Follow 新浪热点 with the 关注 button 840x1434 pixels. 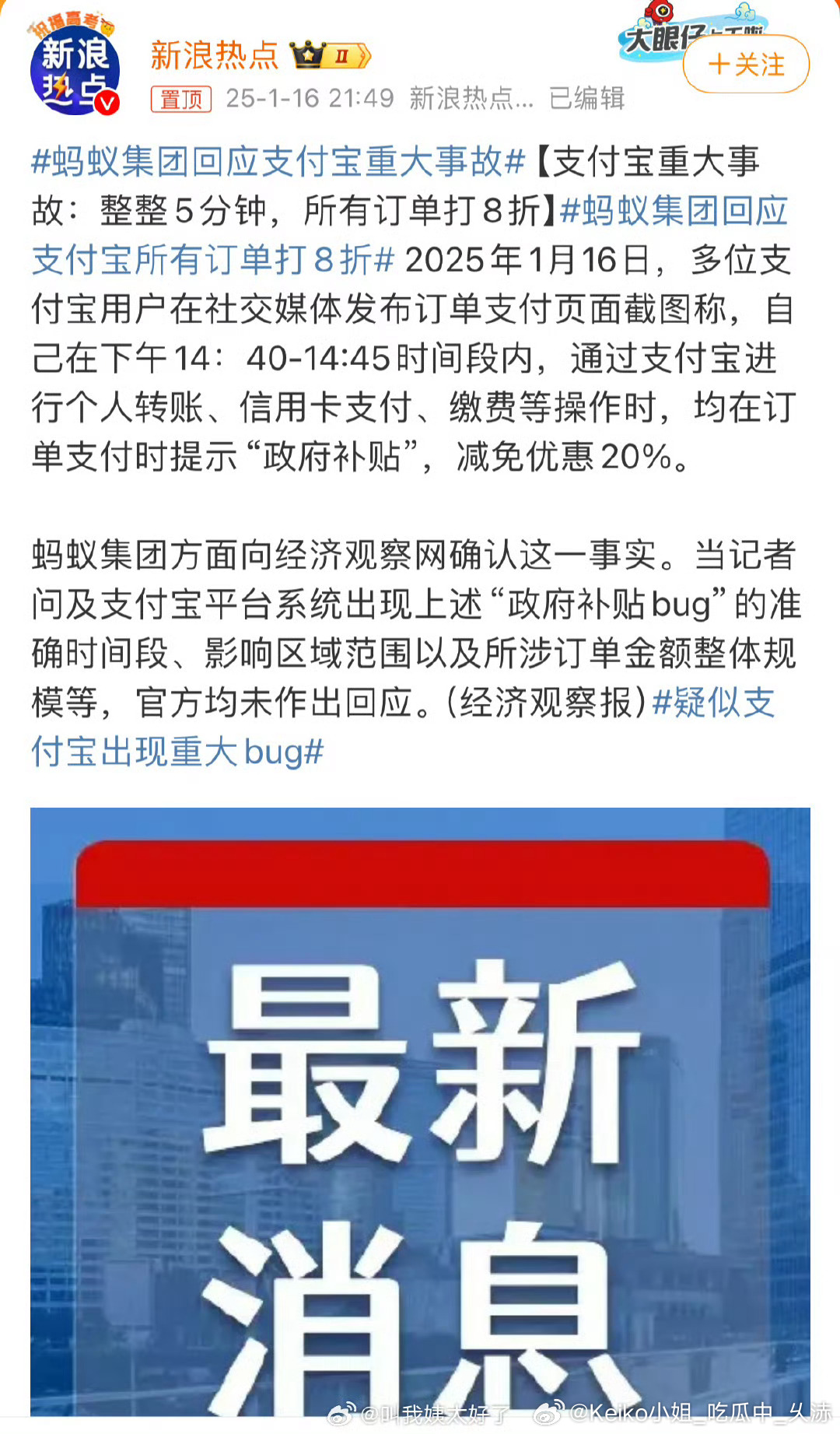(x=746, y=65)
